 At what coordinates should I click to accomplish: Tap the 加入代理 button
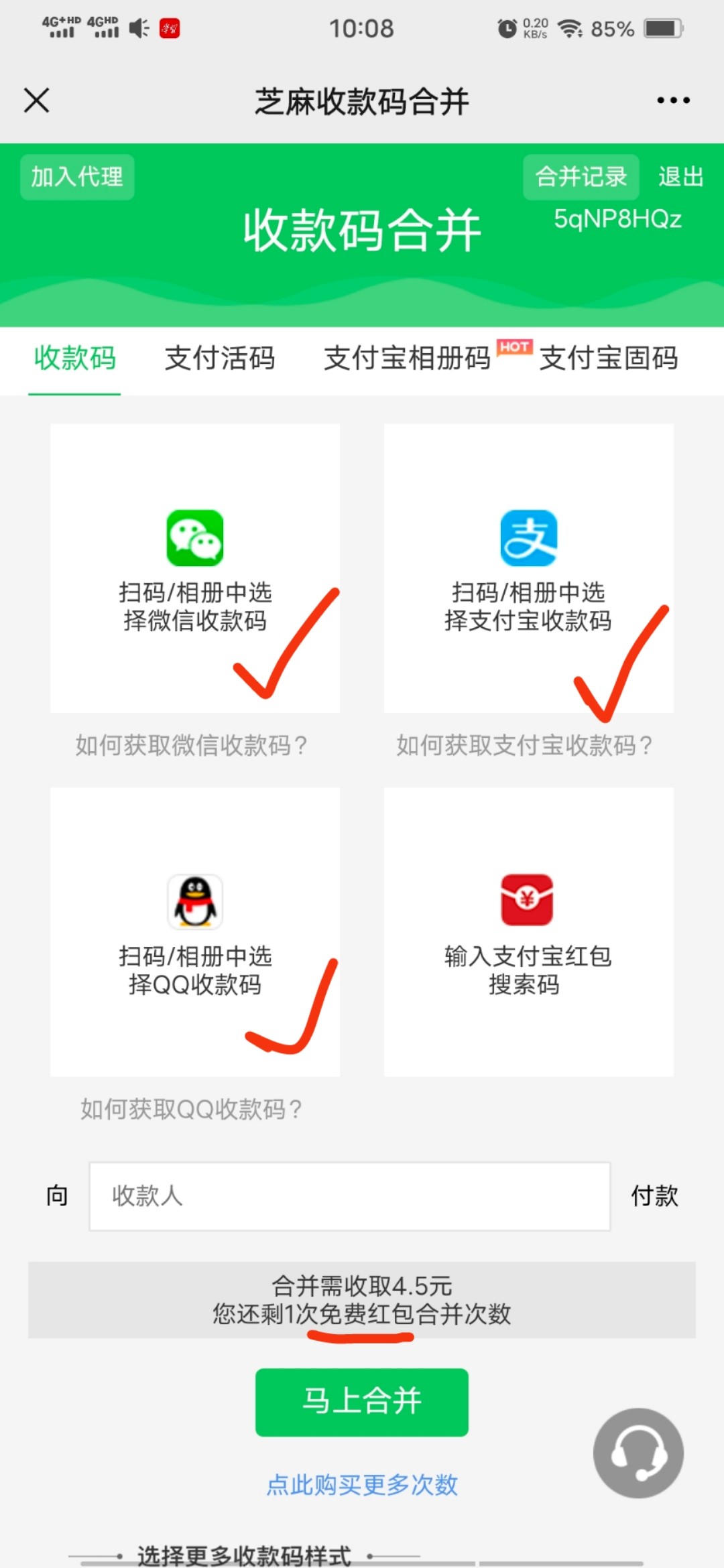pyautogui.click(x=77, y=177)
